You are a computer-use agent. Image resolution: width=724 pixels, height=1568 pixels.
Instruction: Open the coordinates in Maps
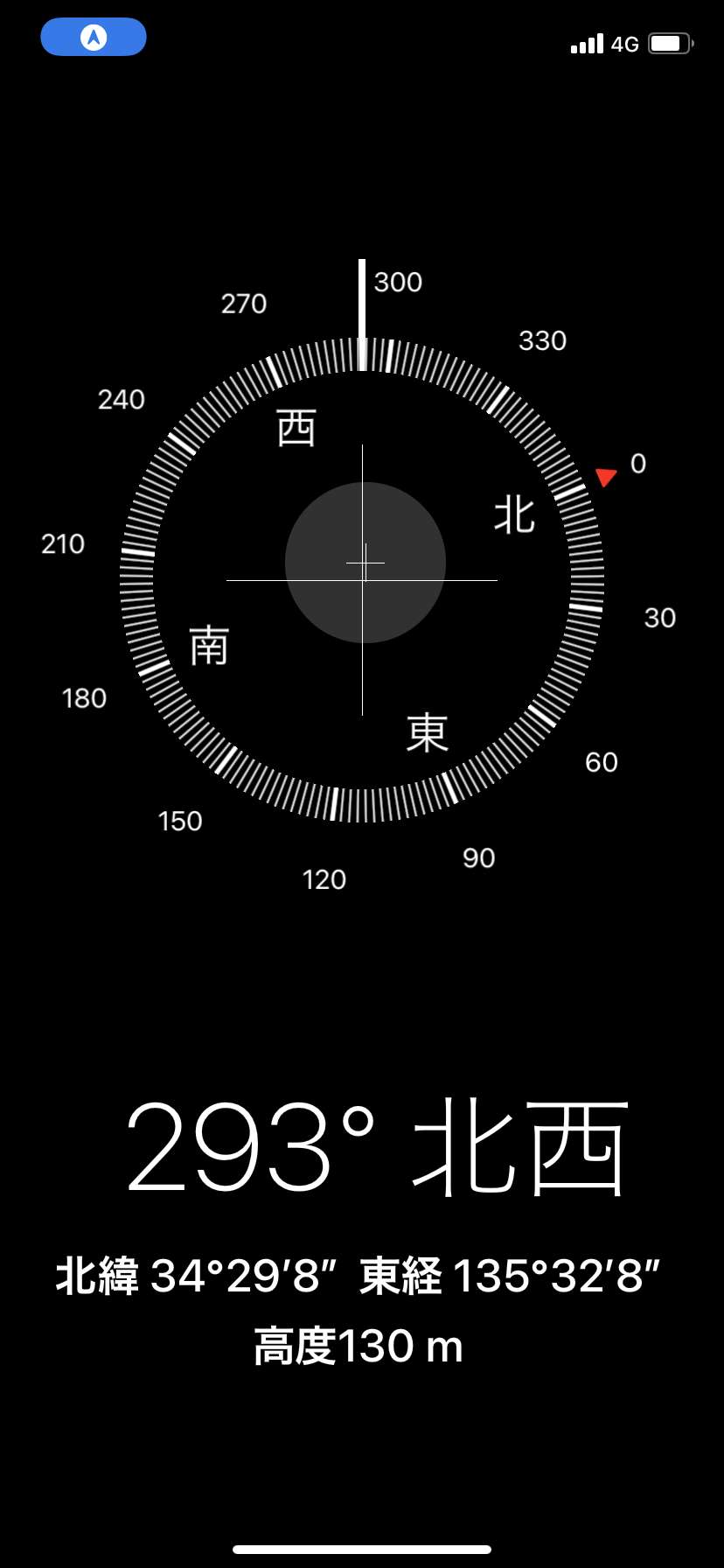[358, 1275]
